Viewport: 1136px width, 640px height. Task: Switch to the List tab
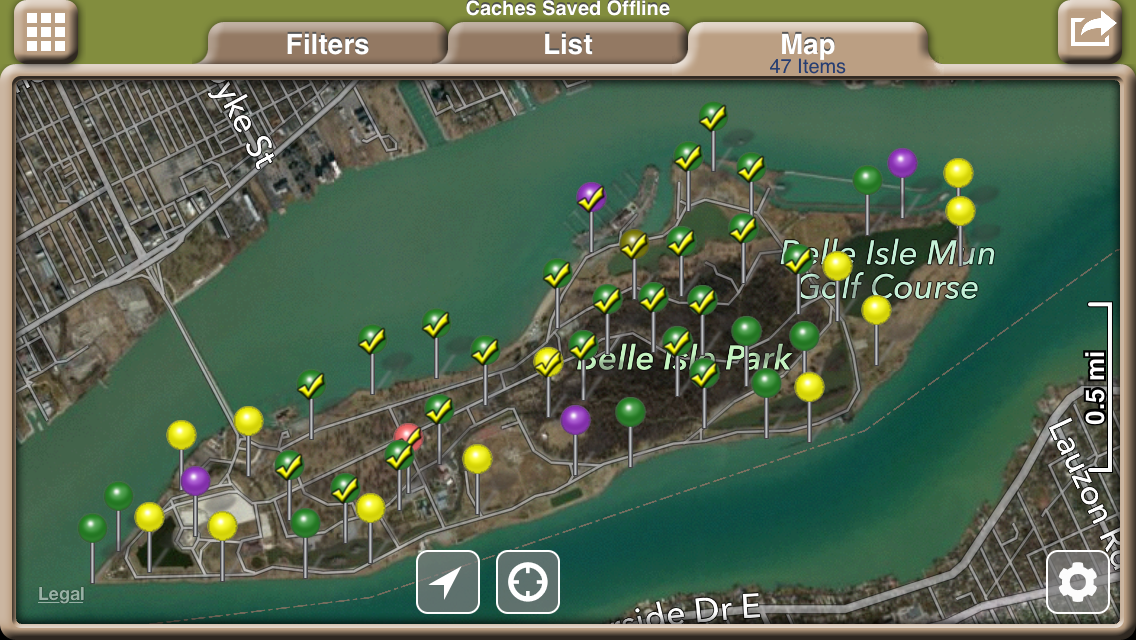[568, 45]
